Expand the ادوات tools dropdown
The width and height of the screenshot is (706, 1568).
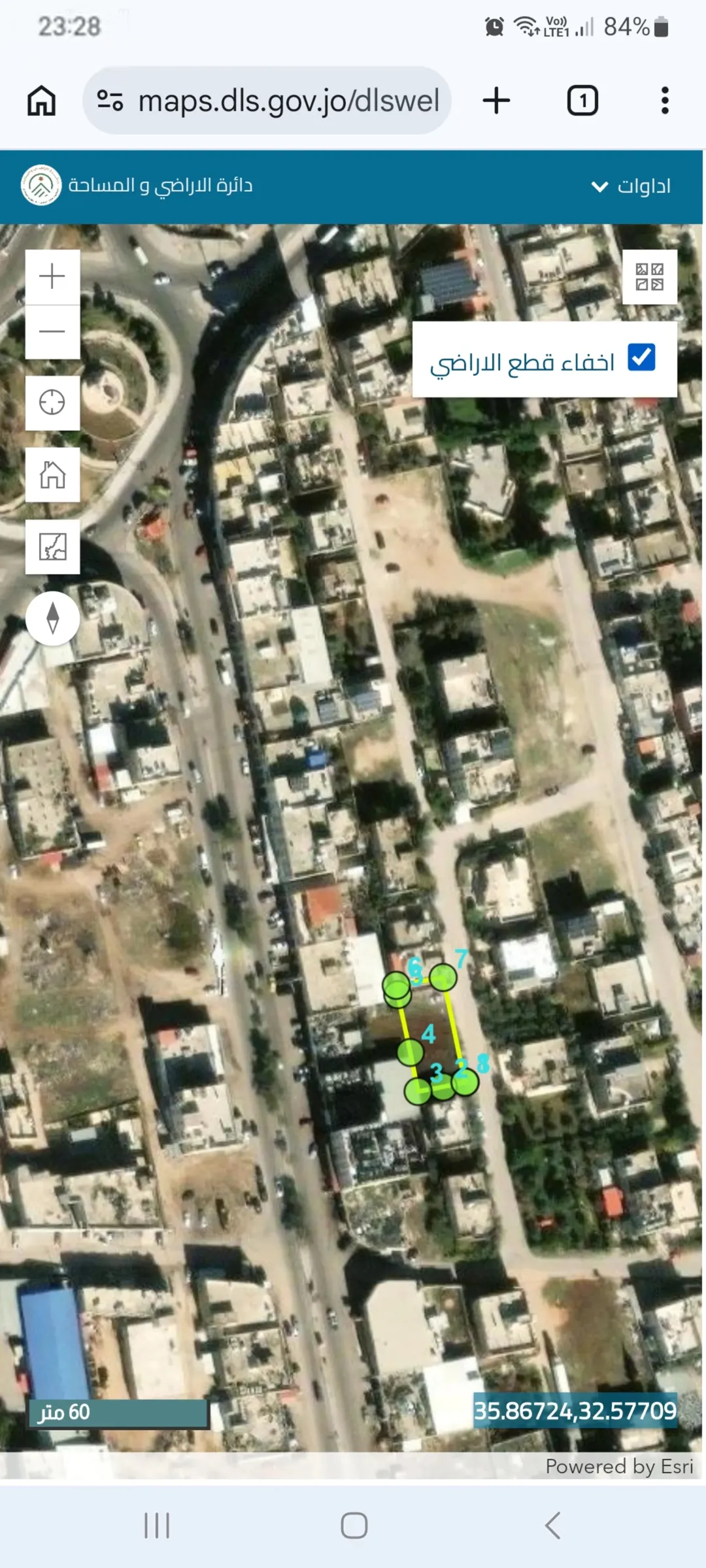tap(631, 186)
